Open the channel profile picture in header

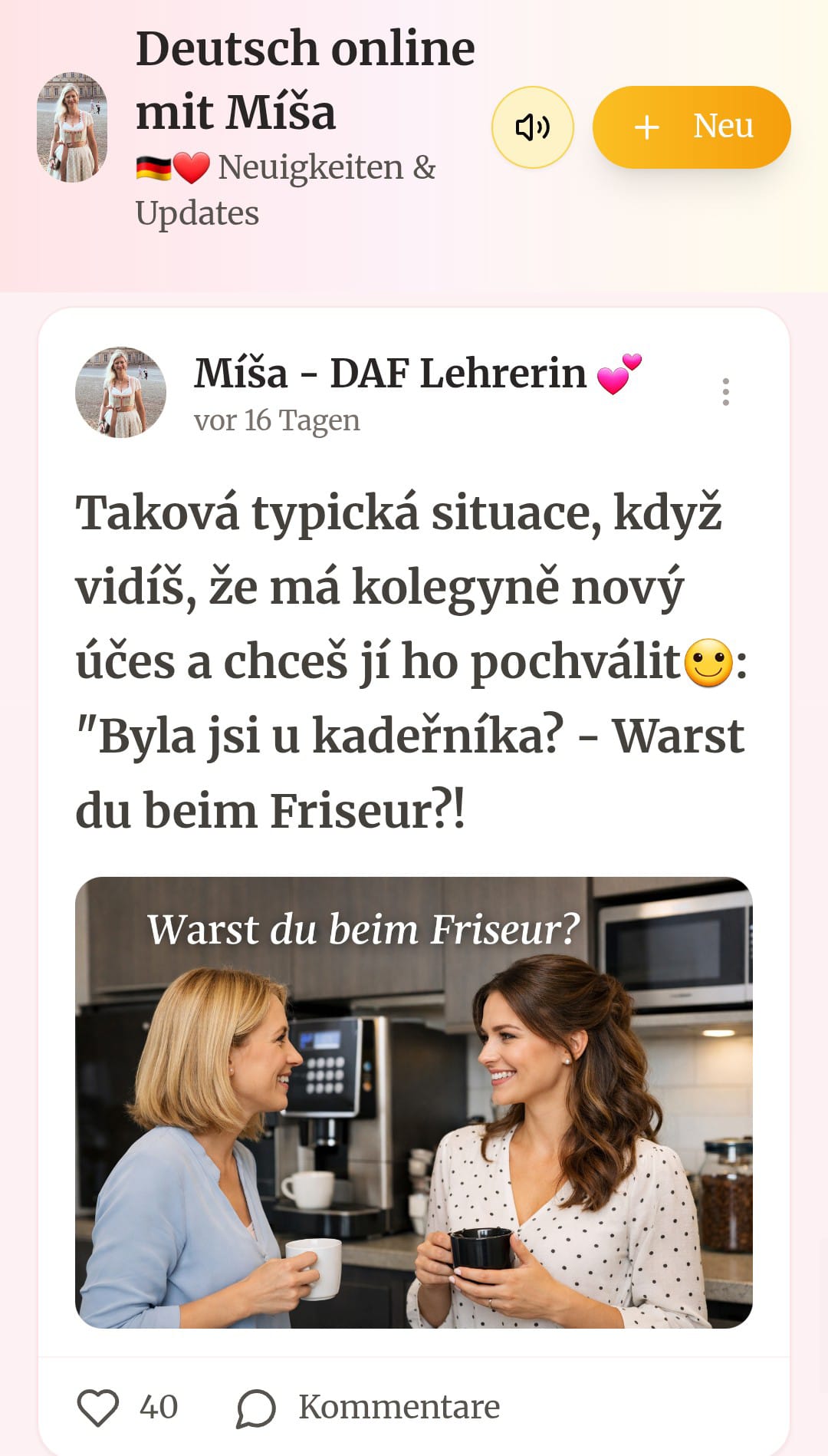tap(72, 127)
